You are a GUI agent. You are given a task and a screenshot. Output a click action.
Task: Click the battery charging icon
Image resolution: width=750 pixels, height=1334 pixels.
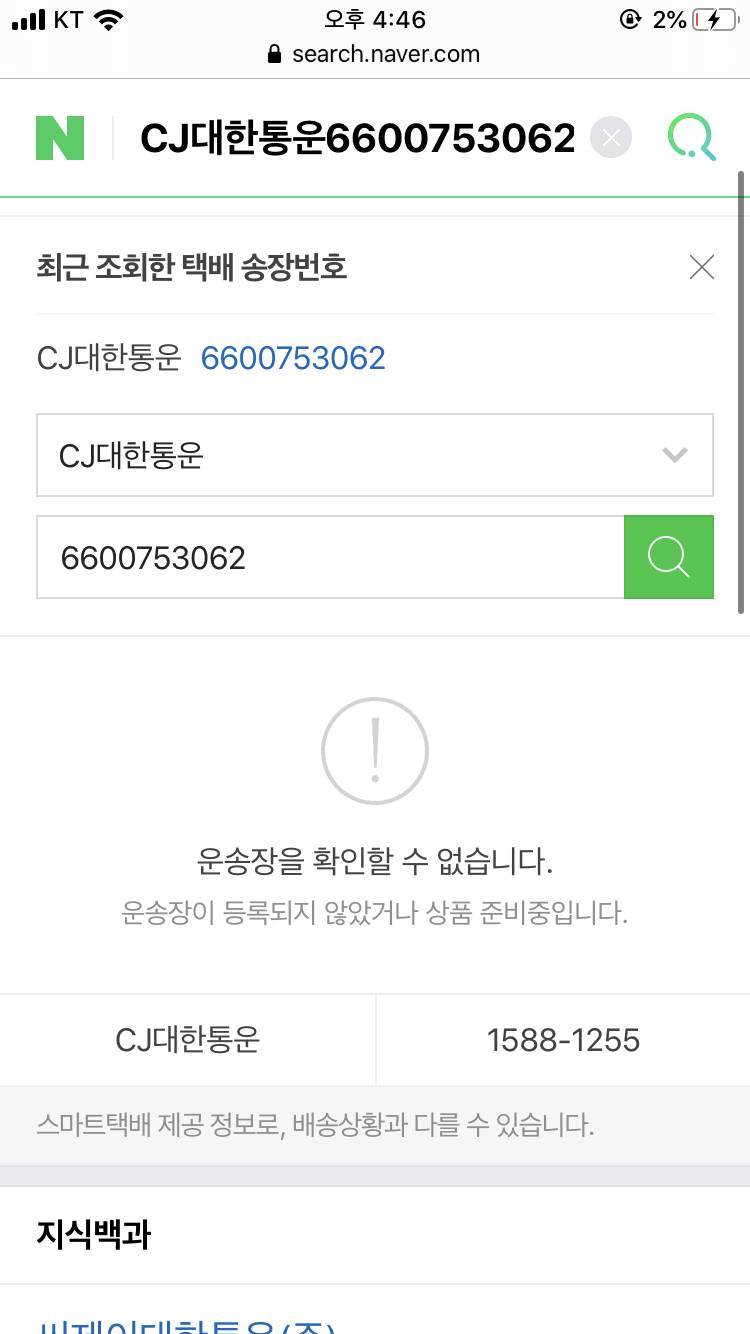pyautogui.click(x=717, y=17)
